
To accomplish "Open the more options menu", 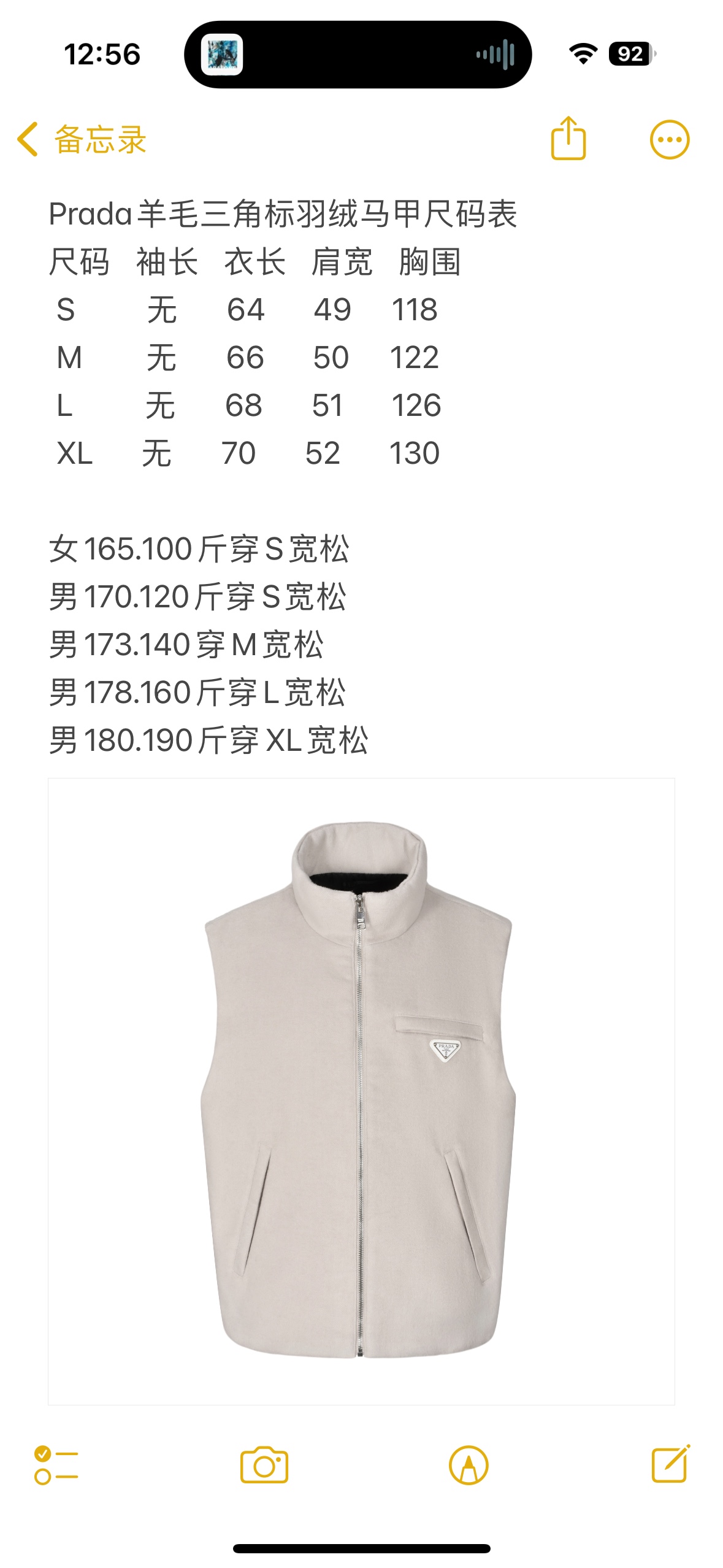I will (x=669, y=140).
